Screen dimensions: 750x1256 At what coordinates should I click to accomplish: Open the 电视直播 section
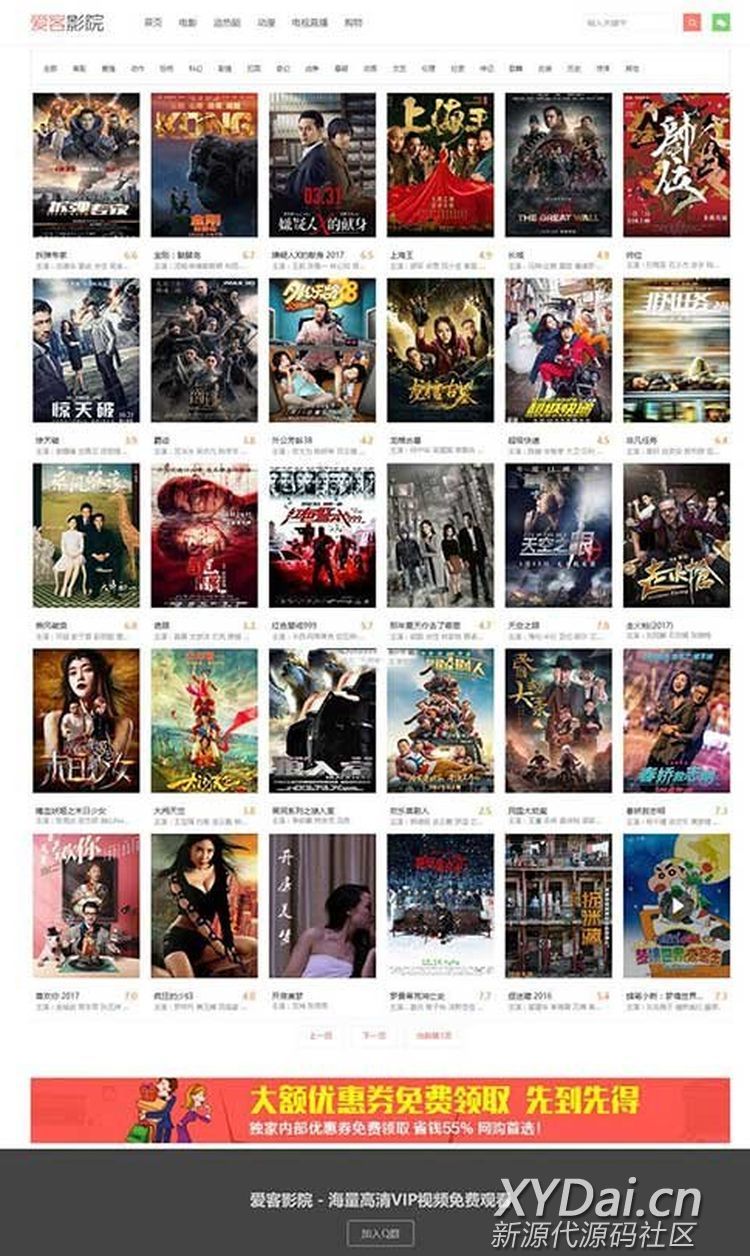307,22
